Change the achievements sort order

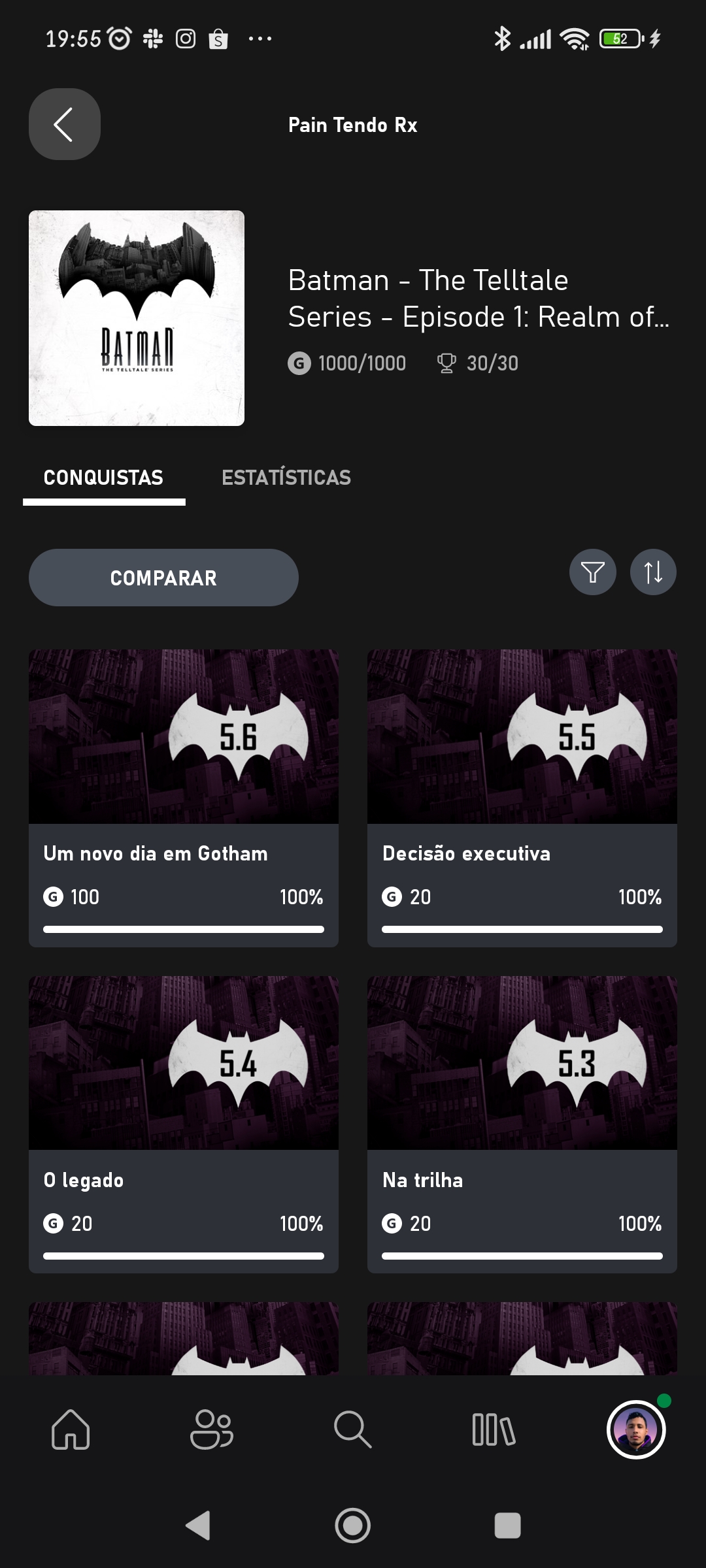pos(652,572)
